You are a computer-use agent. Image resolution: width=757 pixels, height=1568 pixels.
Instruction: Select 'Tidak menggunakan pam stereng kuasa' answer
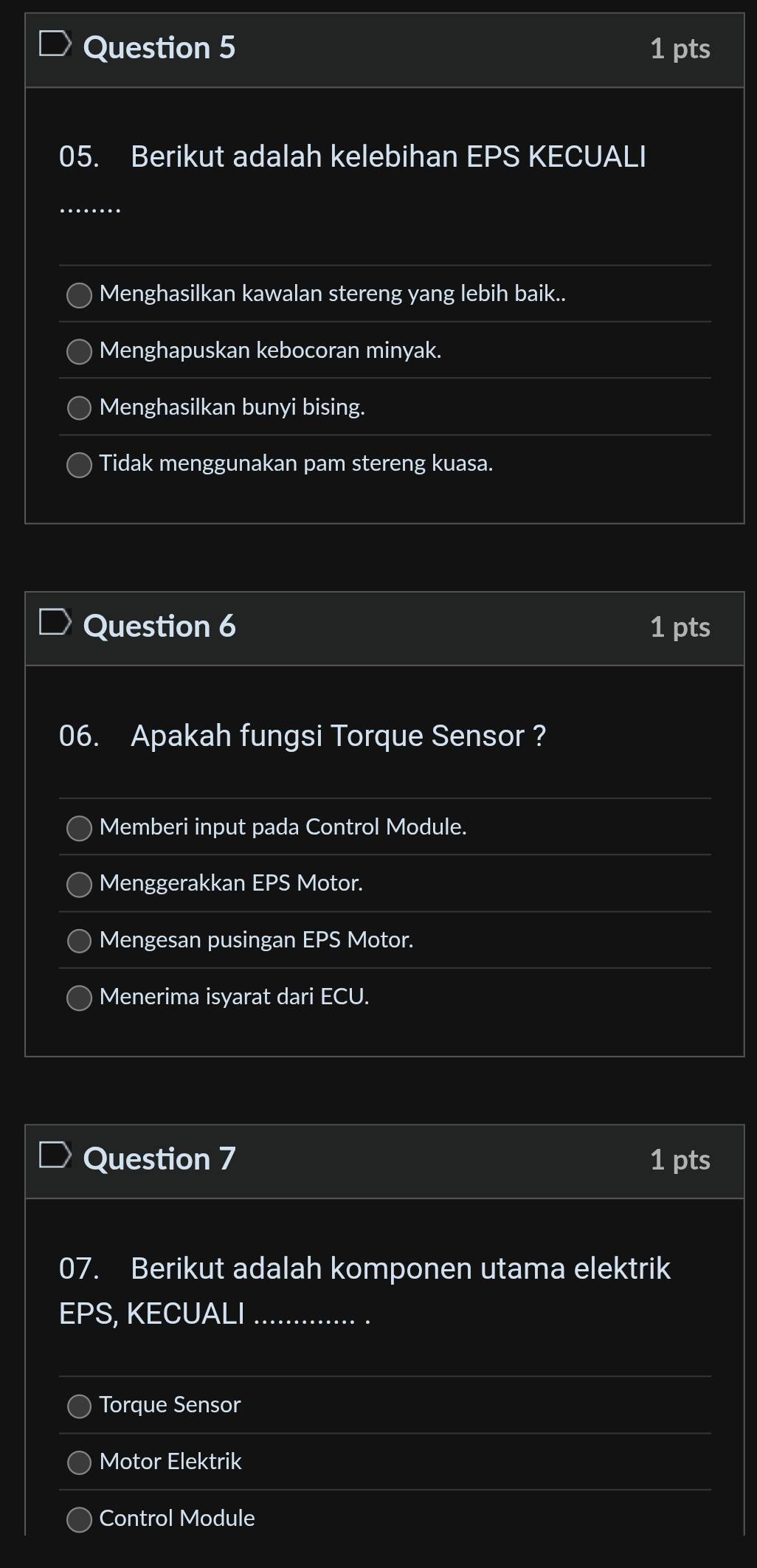79,465
